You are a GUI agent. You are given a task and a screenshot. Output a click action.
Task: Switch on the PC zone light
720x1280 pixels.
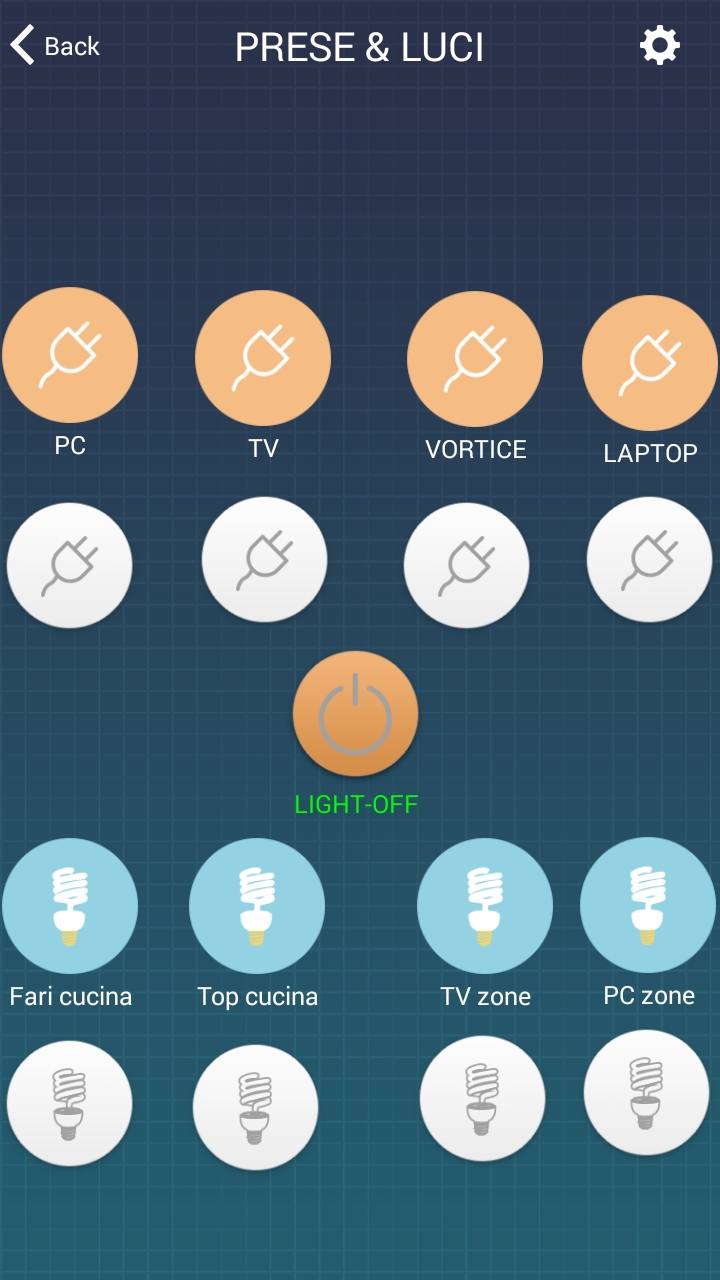[648, 905]
